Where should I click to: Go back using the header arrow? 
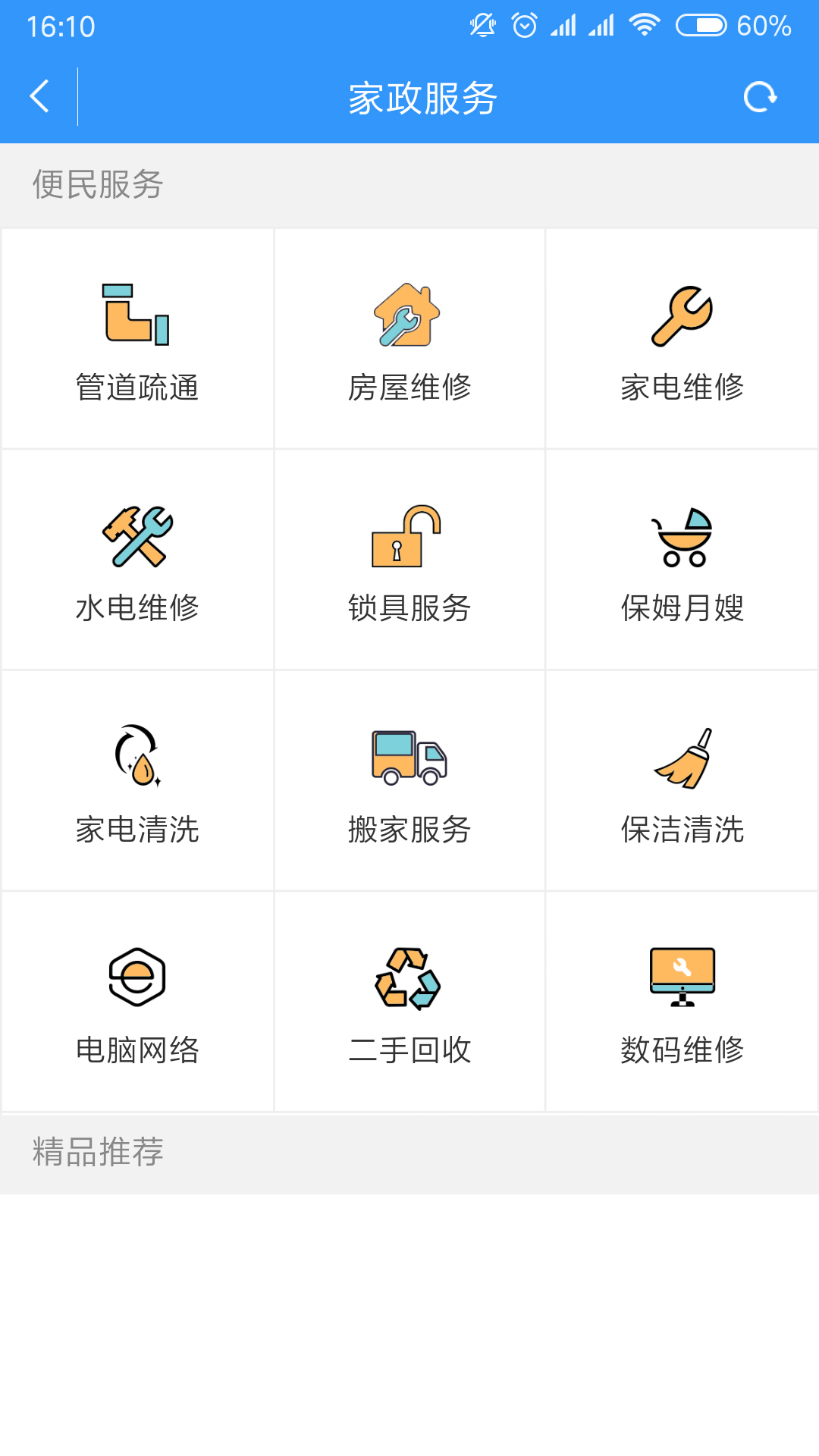point(39,97)
